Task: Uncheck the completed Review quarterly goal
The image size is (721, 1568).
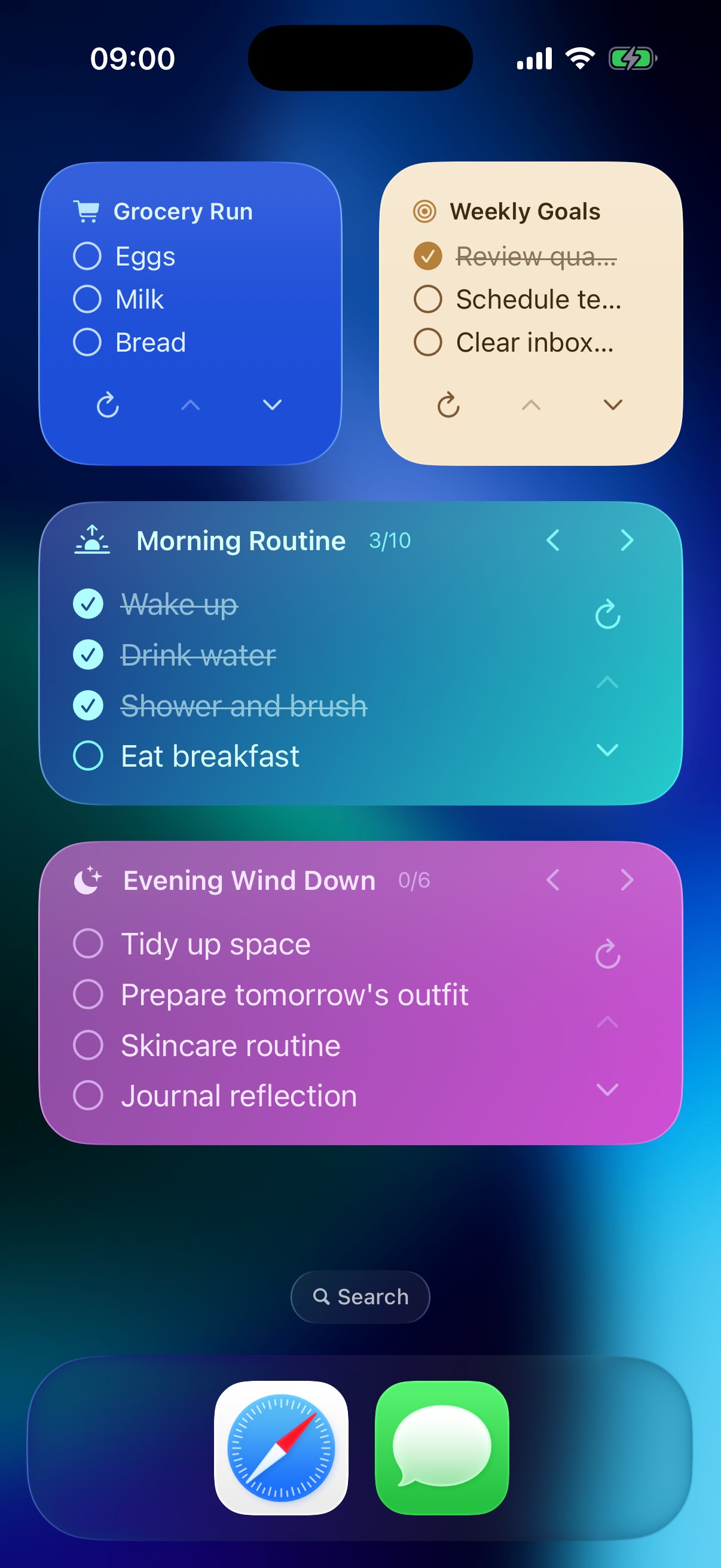Action: coord(427,257)
